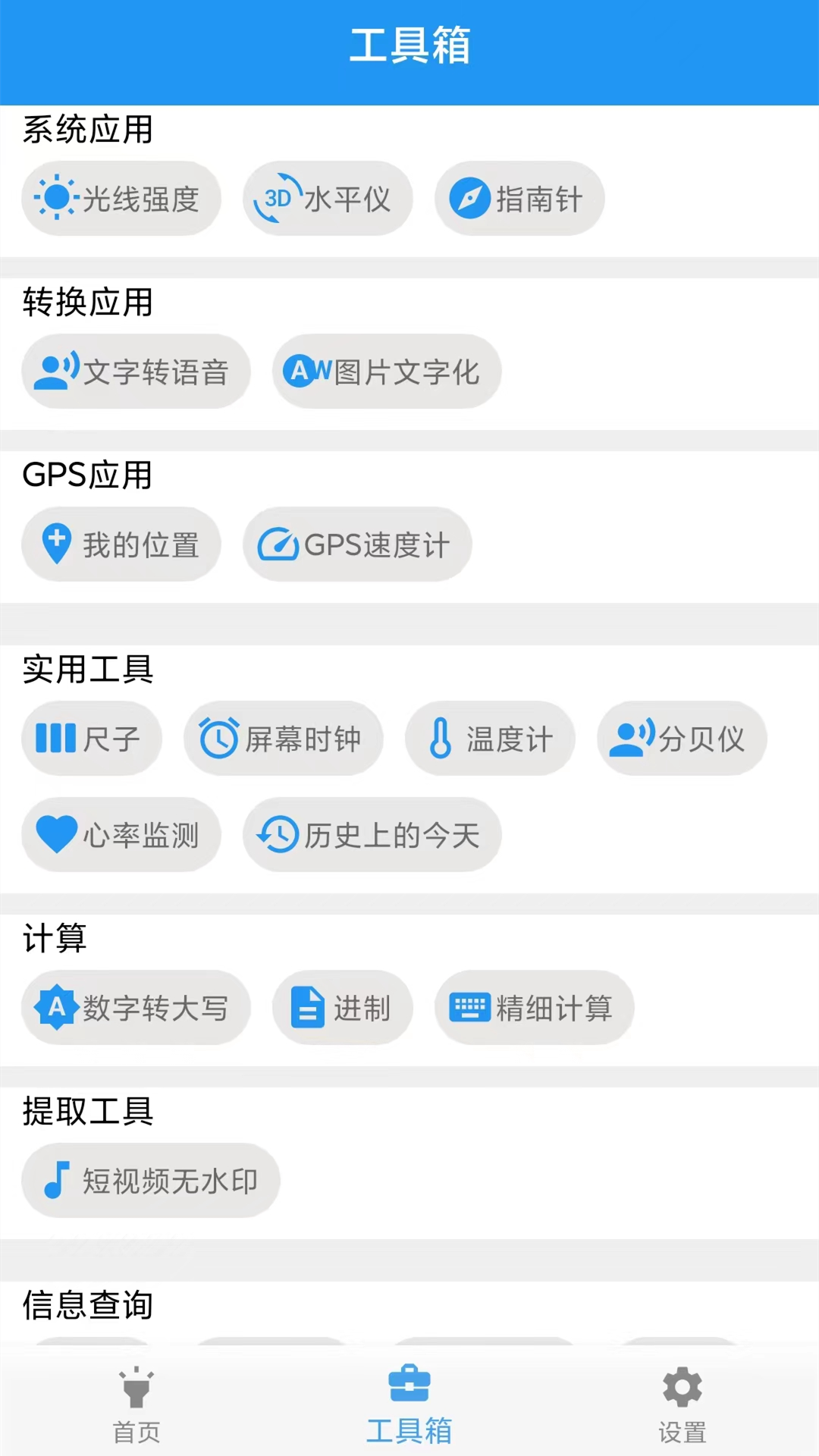
Task: Launch the 指南针 compass
Action: pyautogui.click(x=519, y=199)
